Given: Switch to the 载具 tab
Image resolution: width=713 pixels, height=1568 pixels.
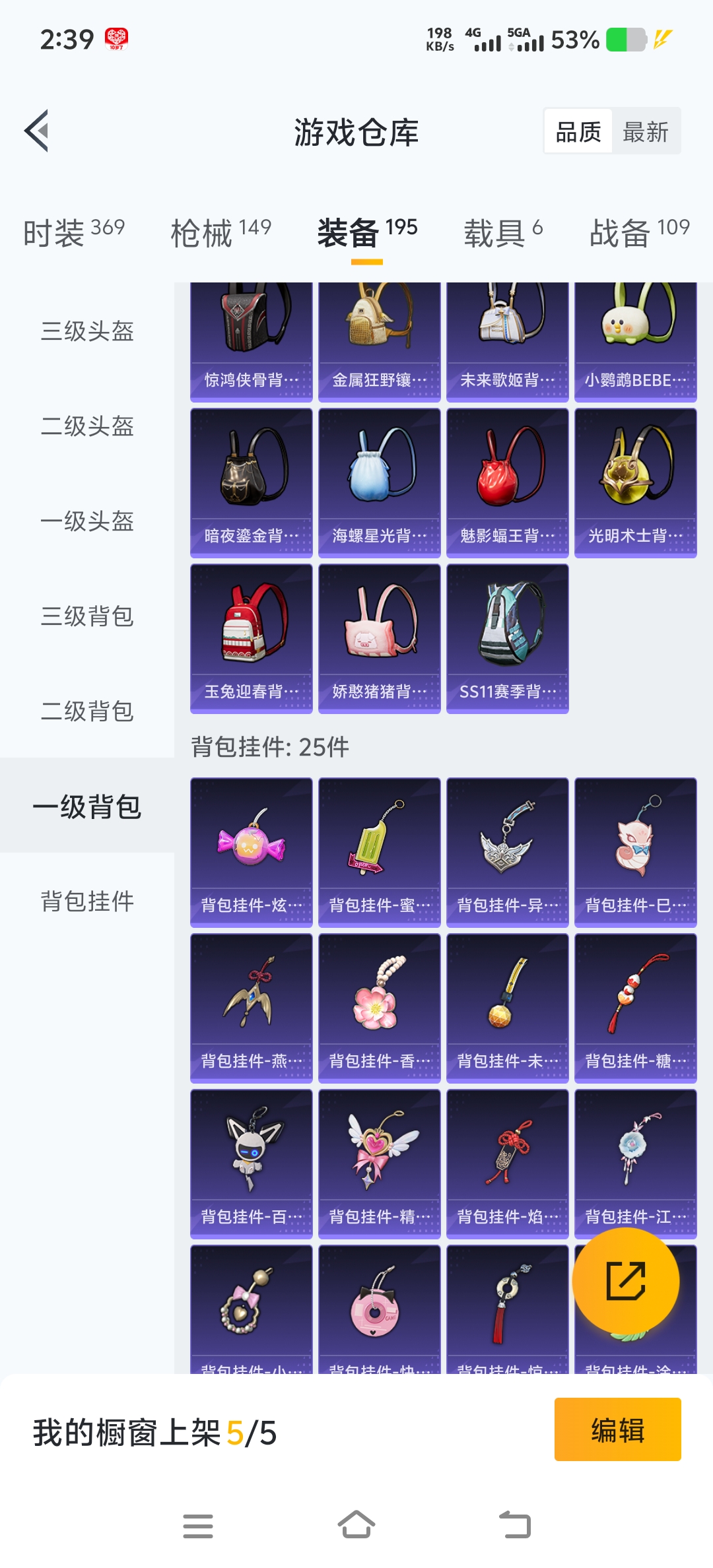Looking at the screenshot, I should coord(503,232).
